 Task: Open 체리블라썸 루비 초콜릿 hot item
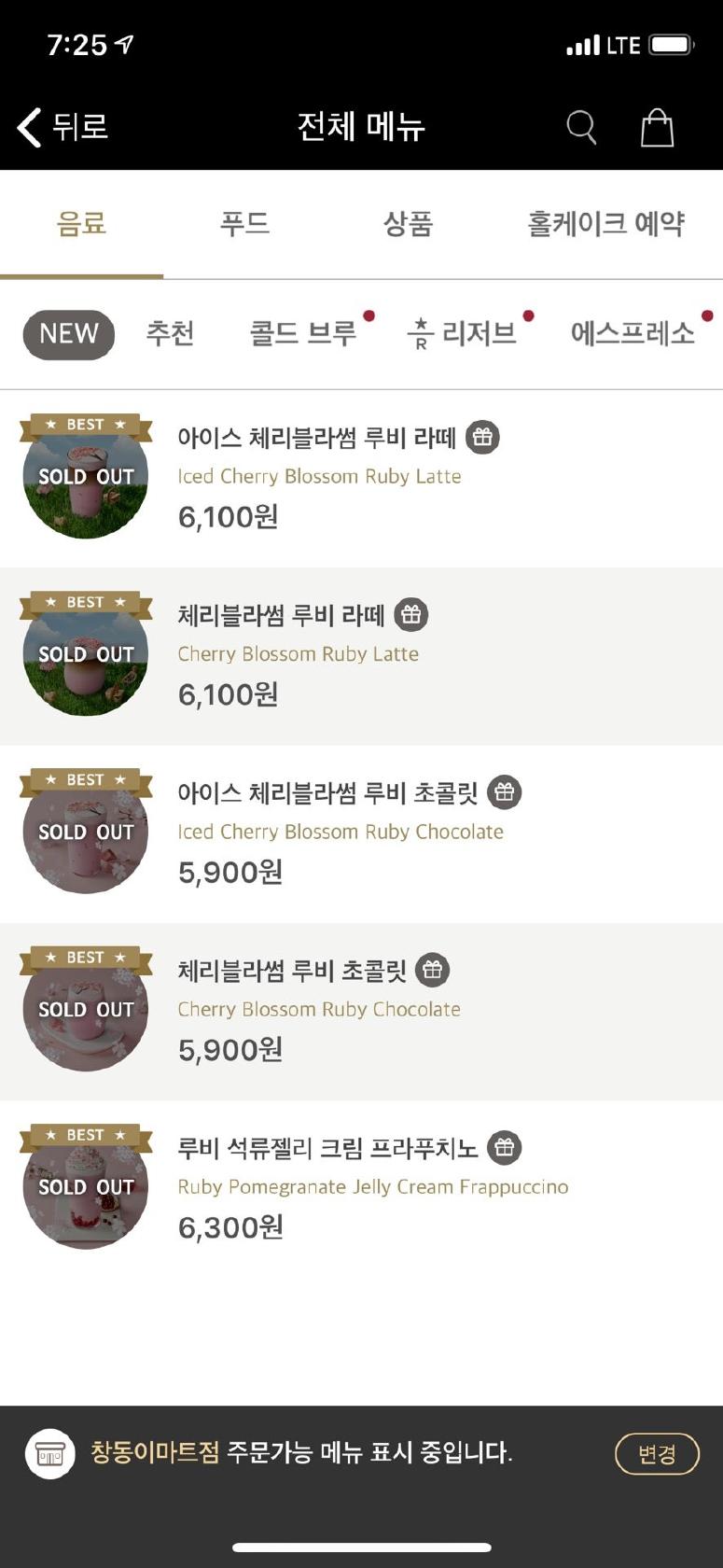tap(361, 1012)
